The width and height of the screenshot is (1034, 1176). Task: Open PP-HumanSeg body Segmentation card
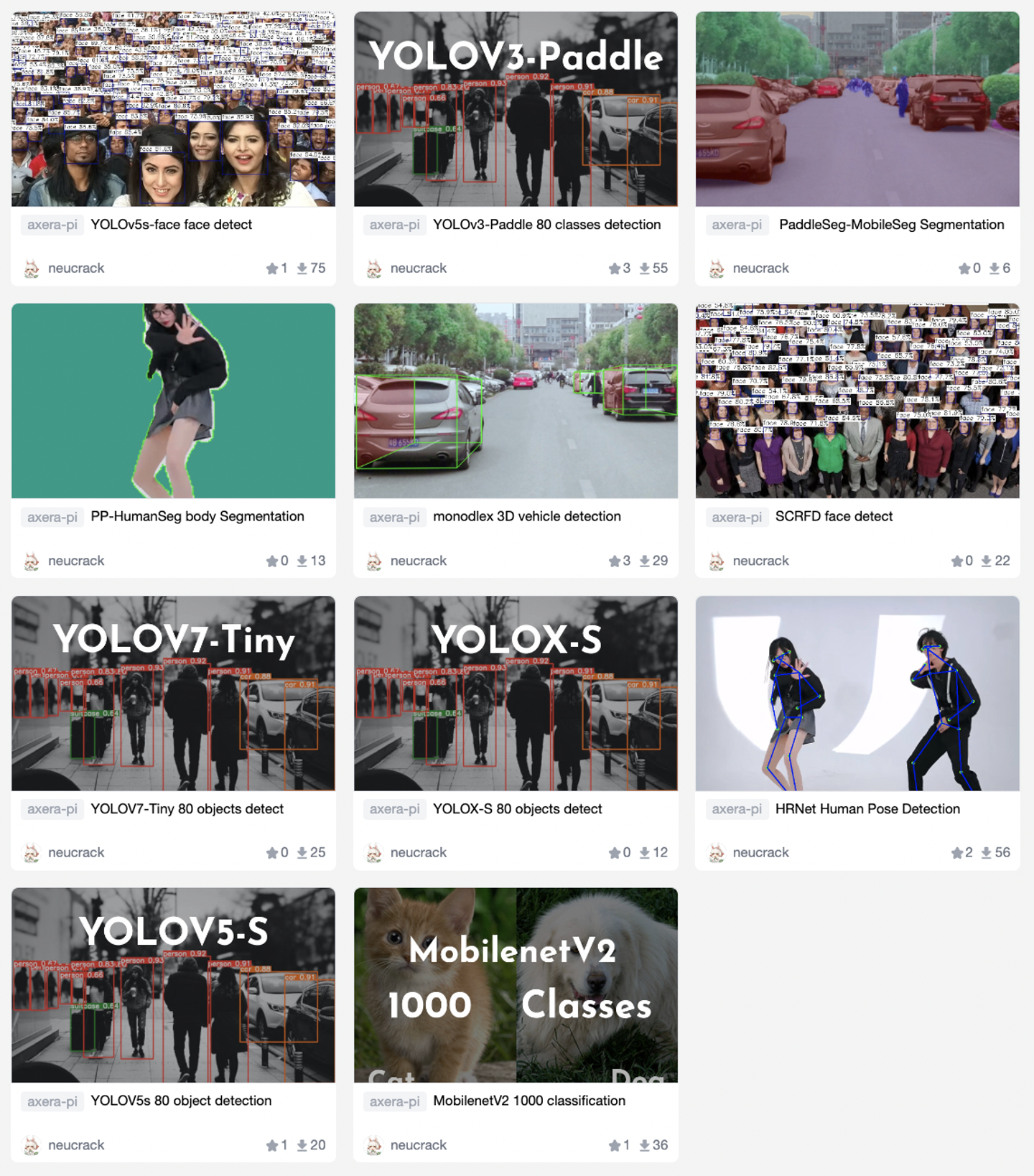197,516
